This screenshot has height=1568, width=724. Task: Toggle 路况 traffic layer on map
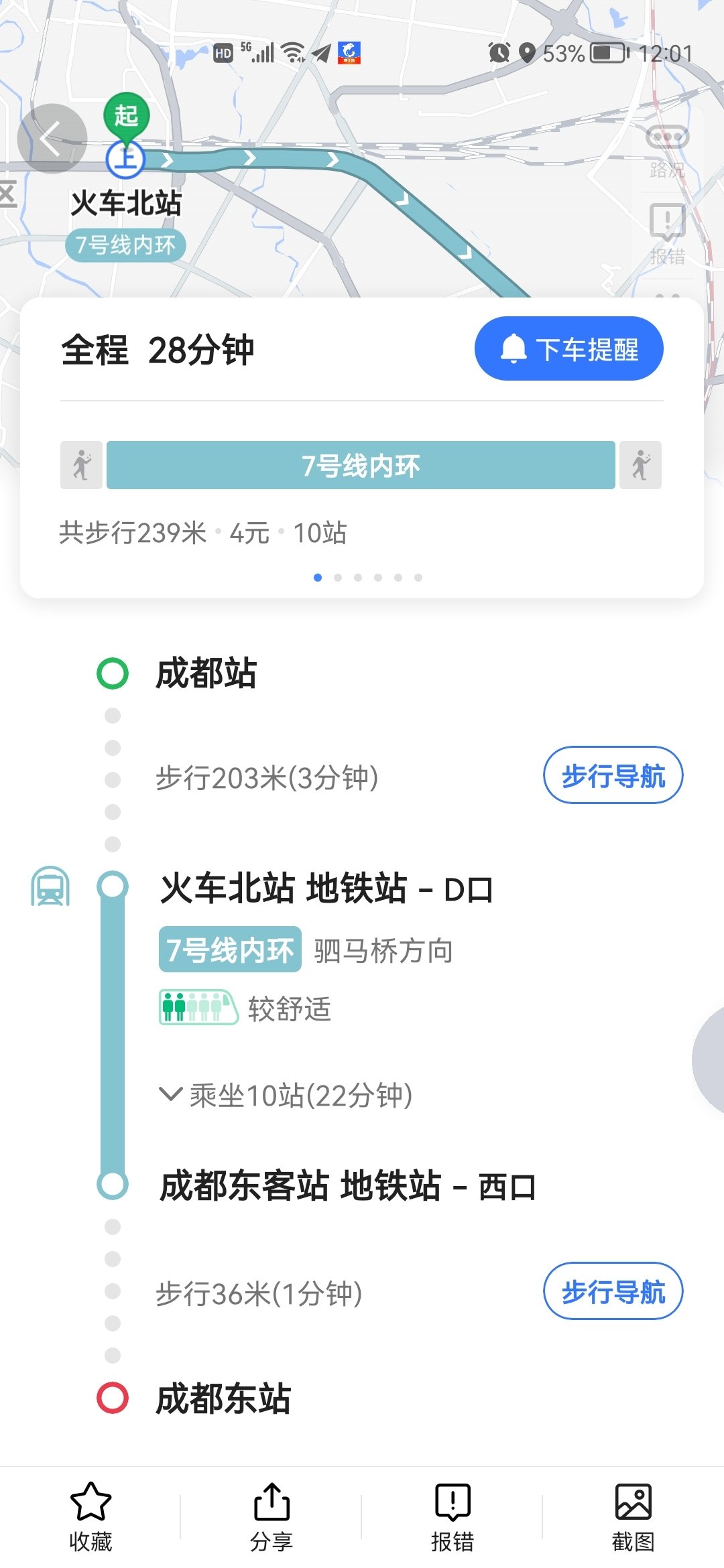coord(667,151)
